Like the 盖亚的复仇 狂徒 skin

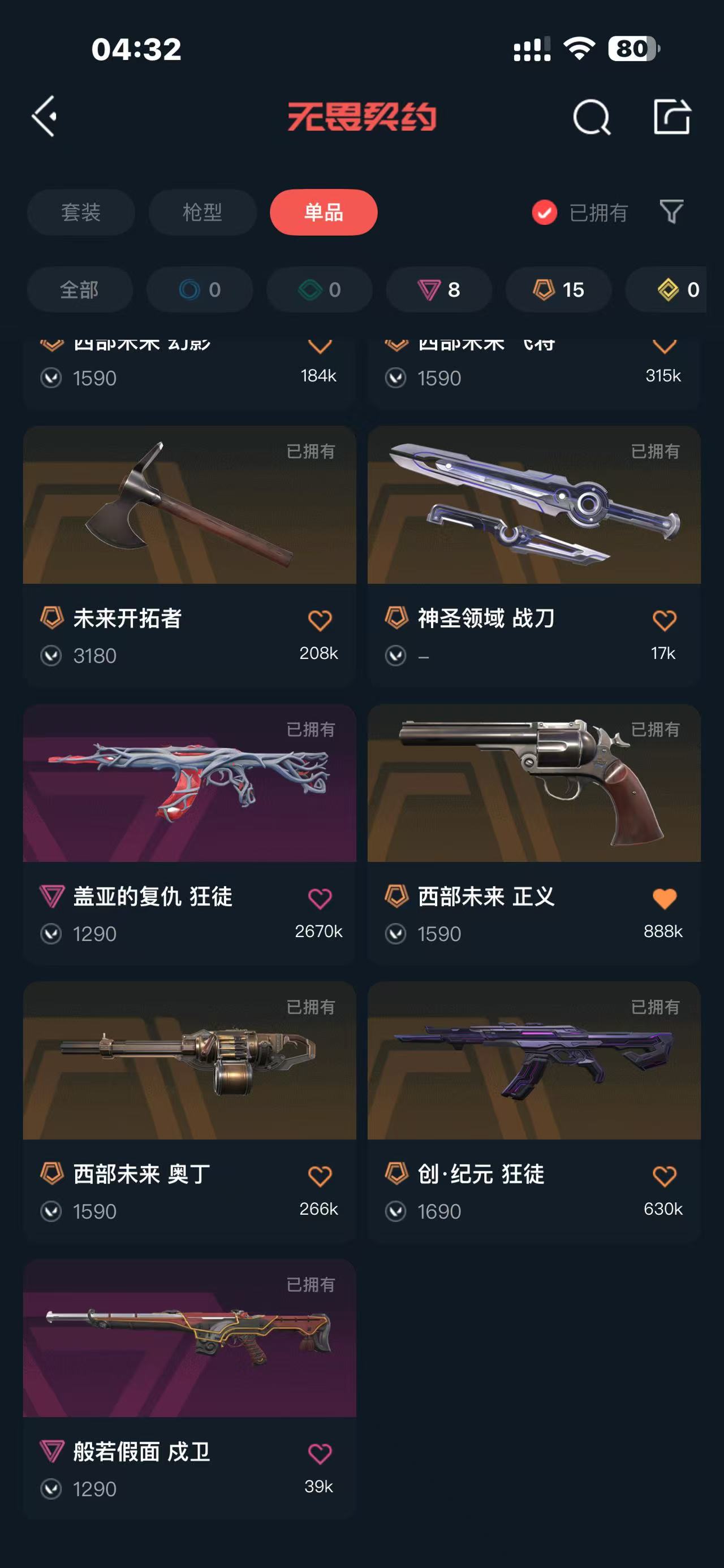[x=320, y=898]
